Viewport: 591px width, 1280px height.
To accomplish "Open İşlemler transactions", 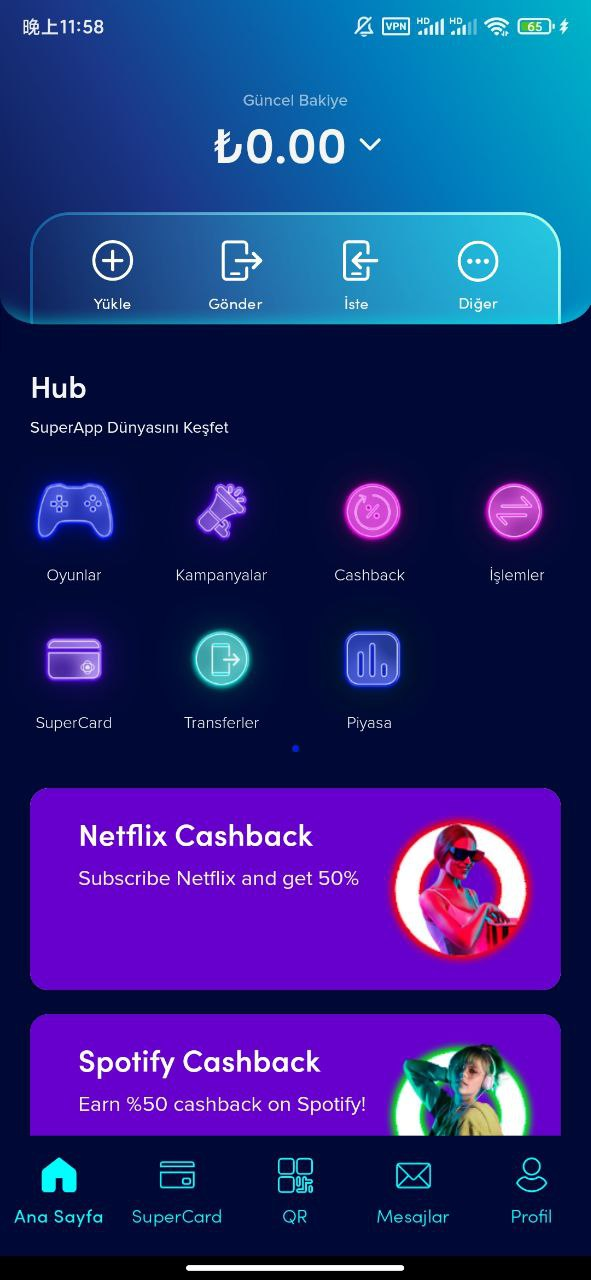I will click(516, 532).
